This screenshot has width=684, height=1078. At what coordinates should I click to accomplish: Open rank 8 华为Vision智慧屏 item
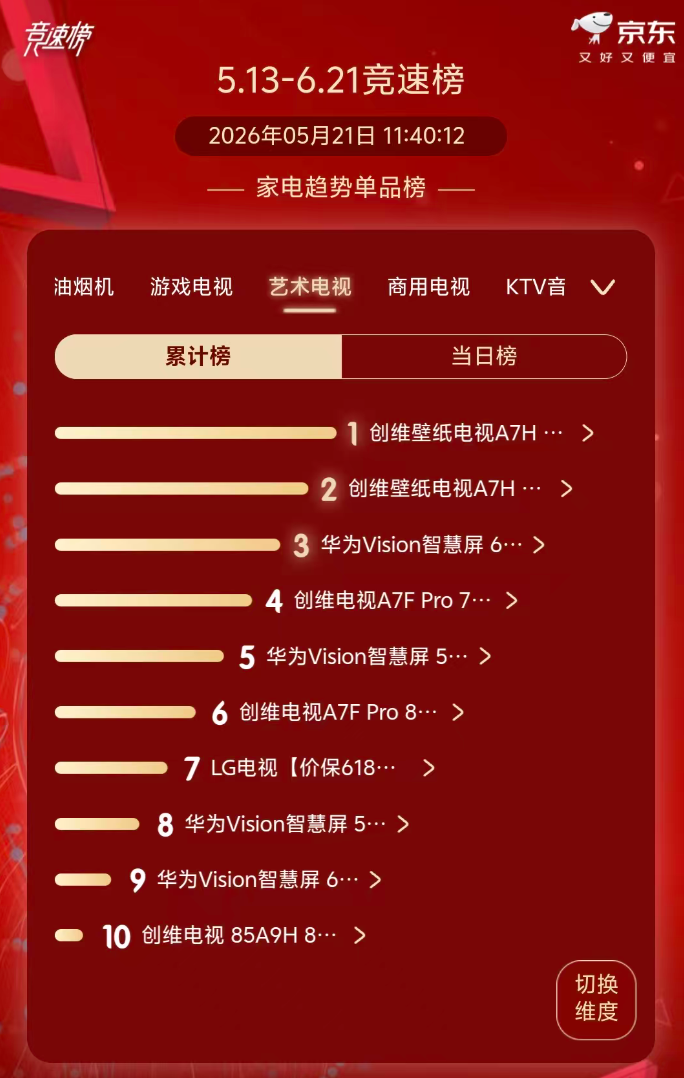232,824
